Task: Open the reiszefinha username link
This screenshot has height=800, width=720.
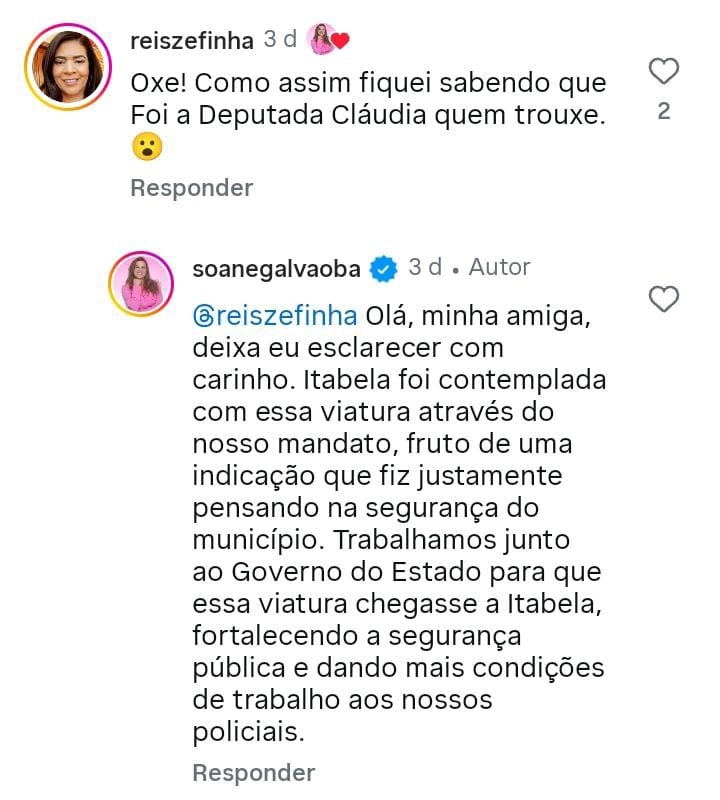Action: click(192, 40)
